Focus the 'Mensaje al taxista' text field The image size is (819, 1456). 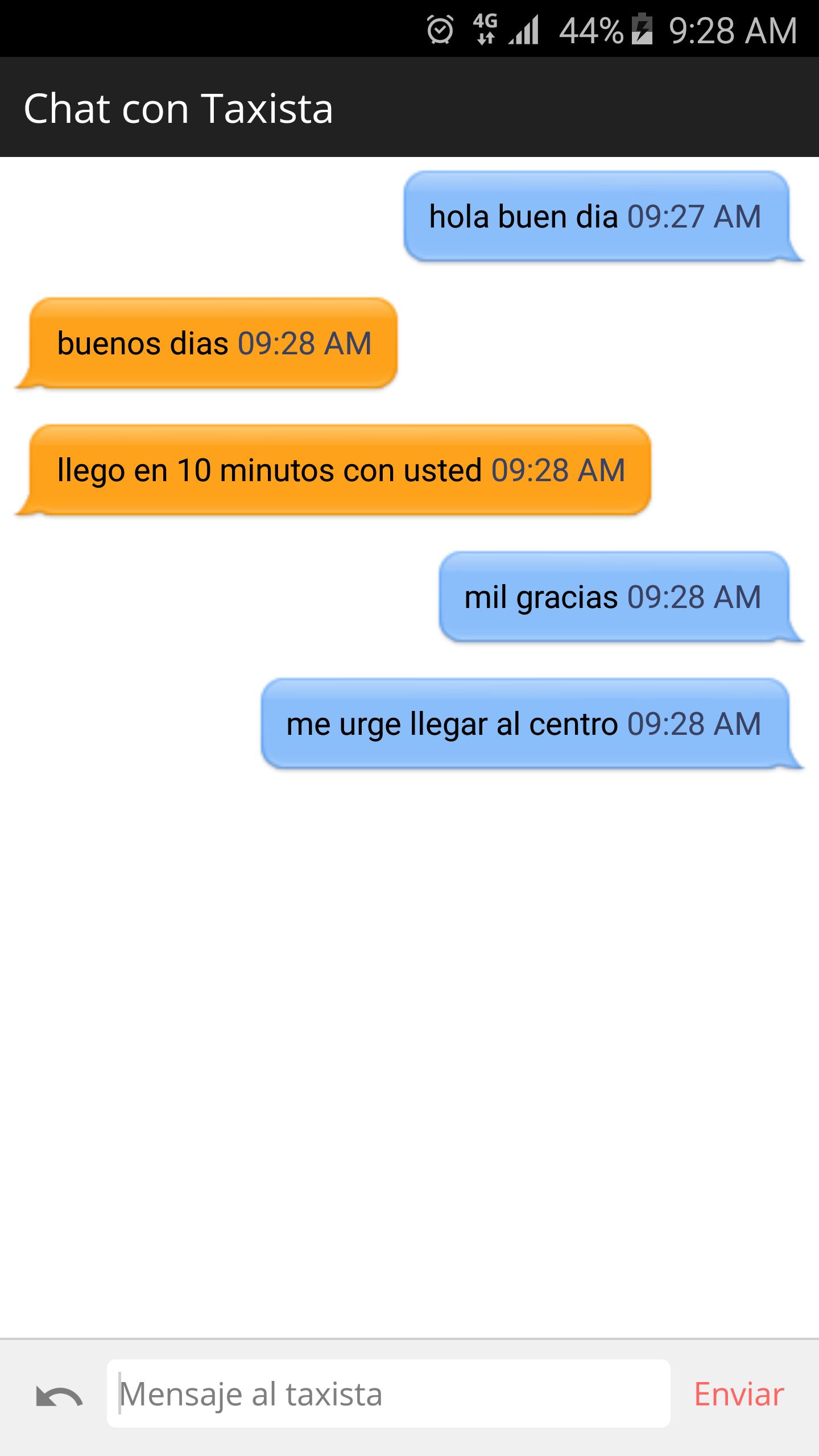388,1394
